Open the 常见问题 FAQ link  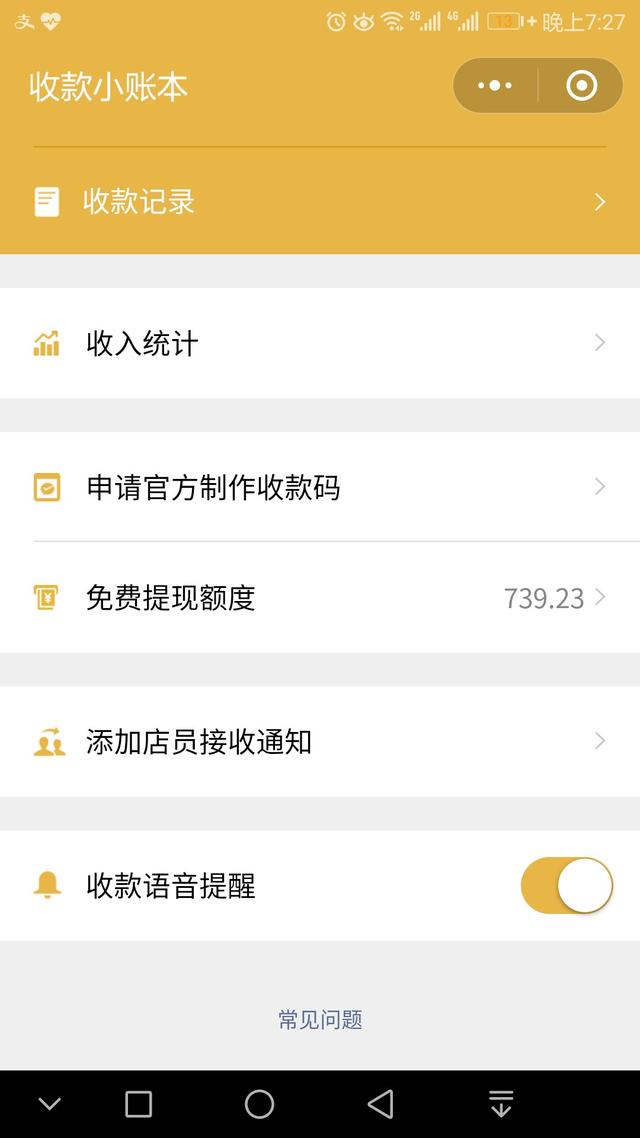pos(320,1019)
